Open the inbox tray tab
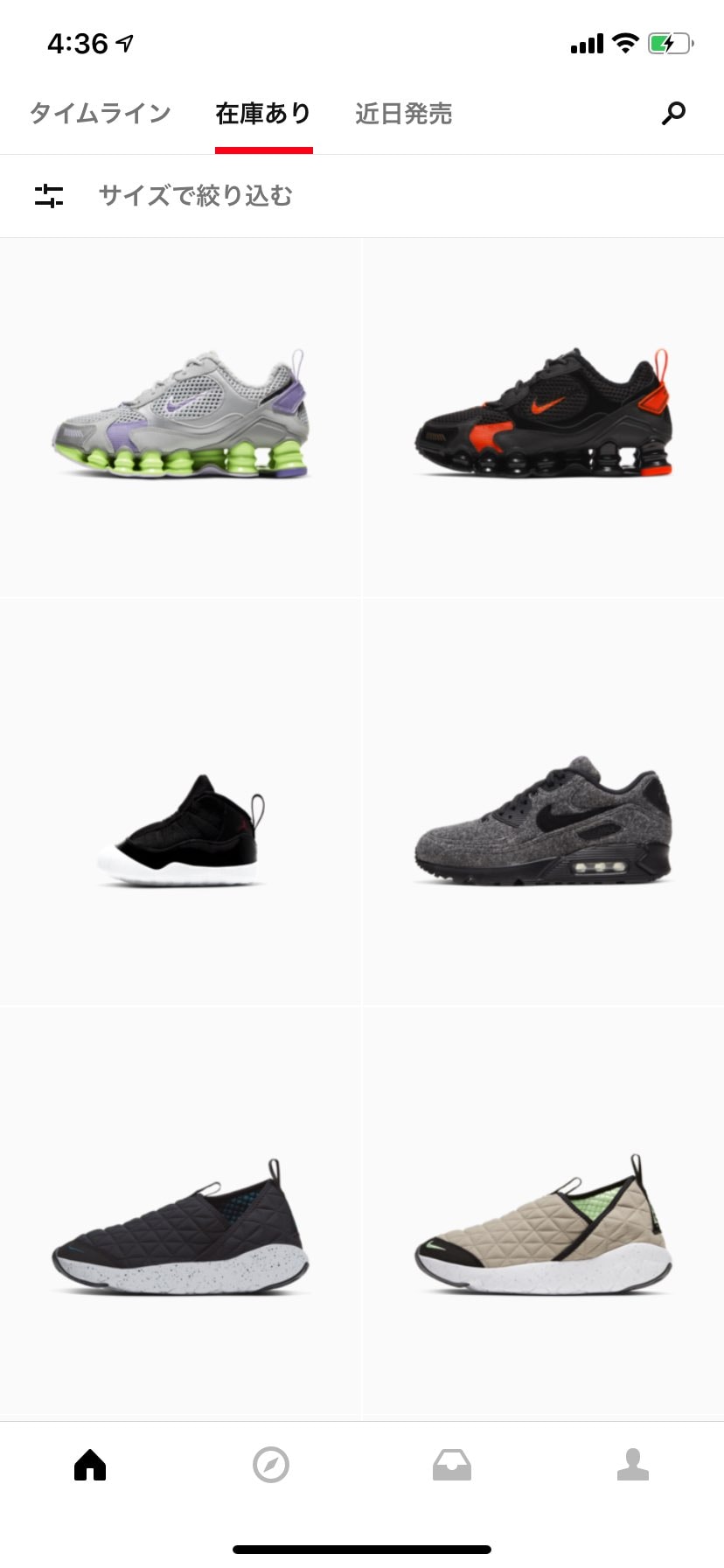 [452, 1464]
